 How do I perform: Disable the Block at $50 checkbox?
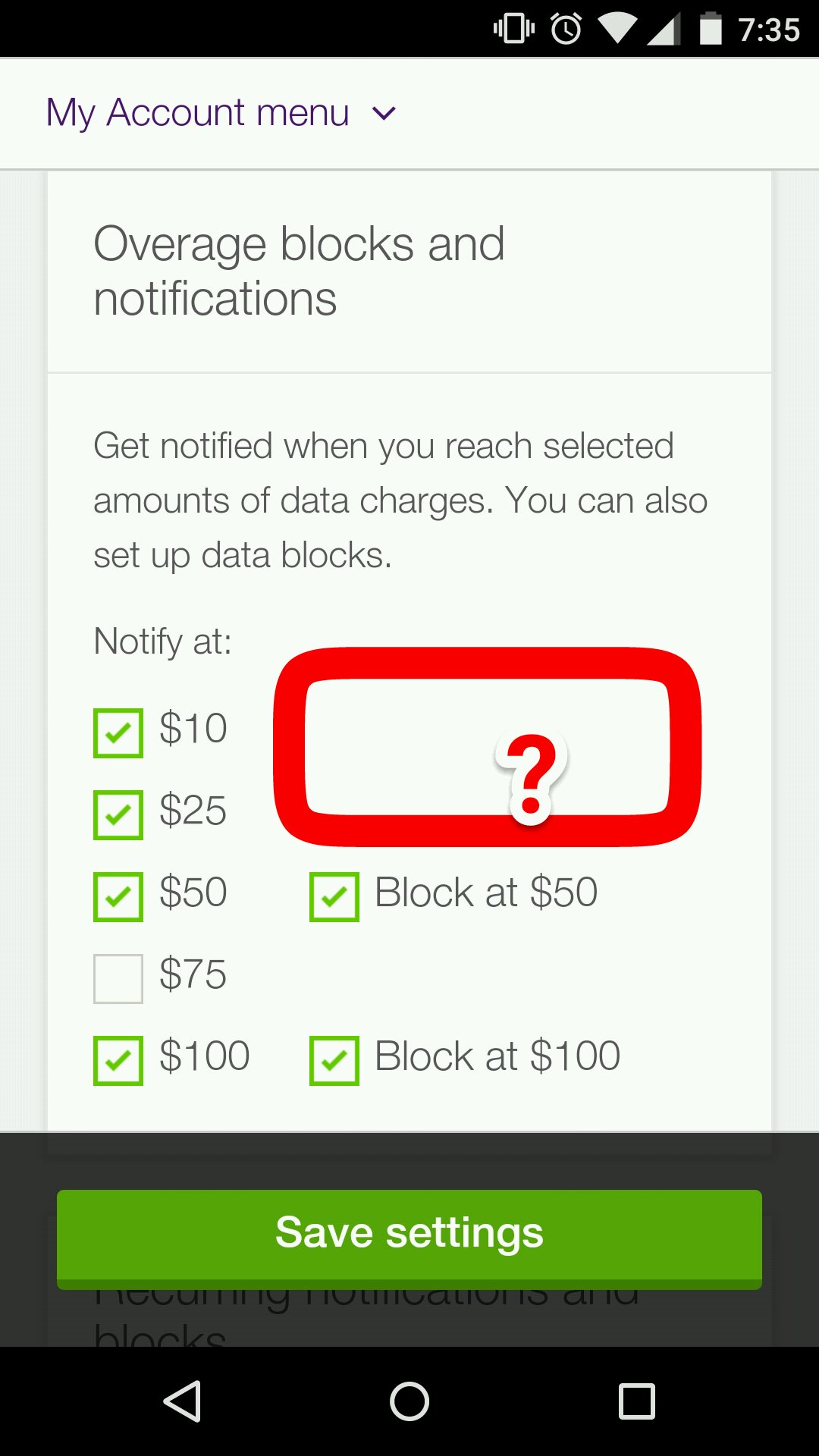point(334,897)
